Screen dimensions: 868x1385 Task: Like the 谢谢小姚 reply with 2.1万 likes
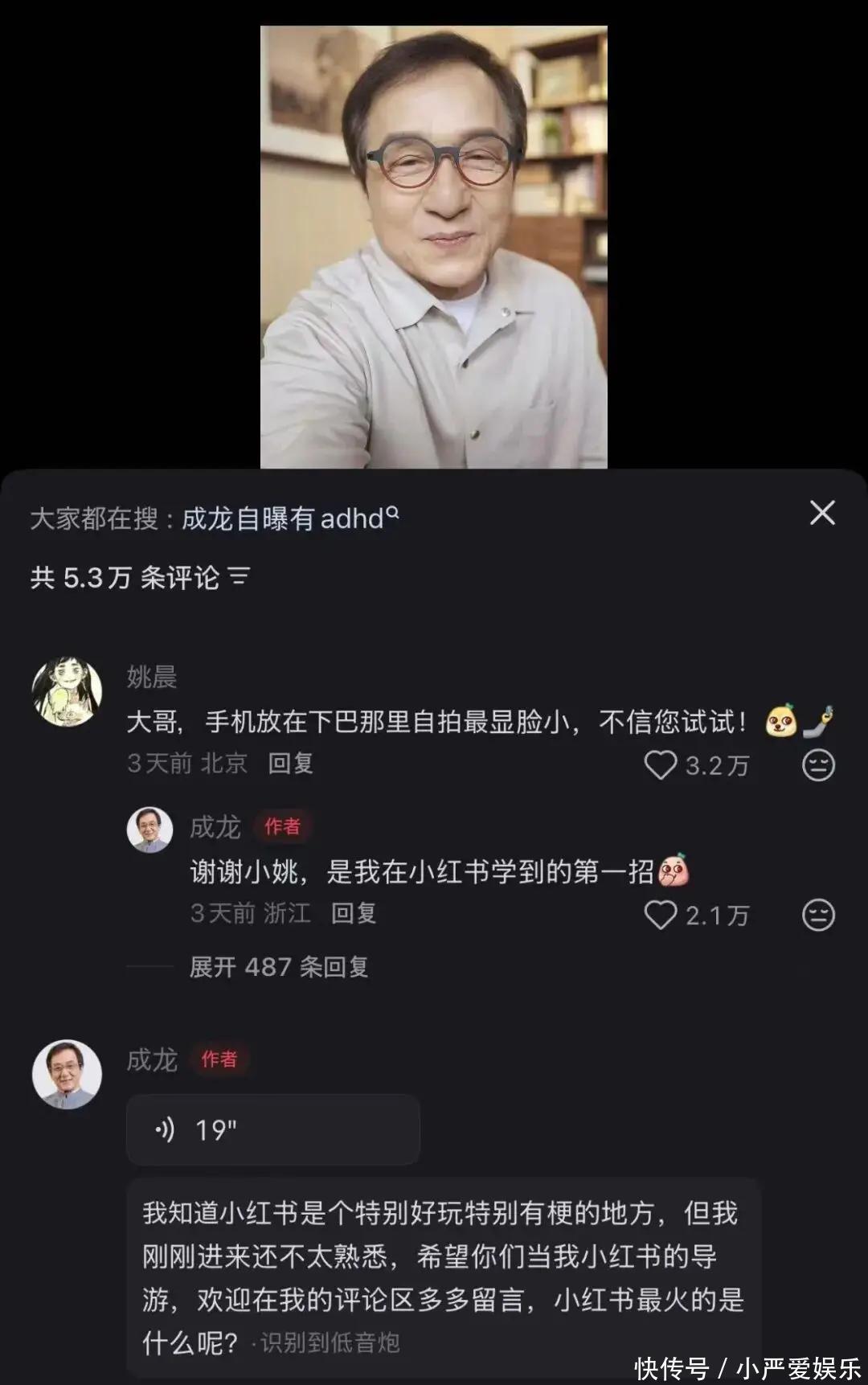(x=661, y=915)
